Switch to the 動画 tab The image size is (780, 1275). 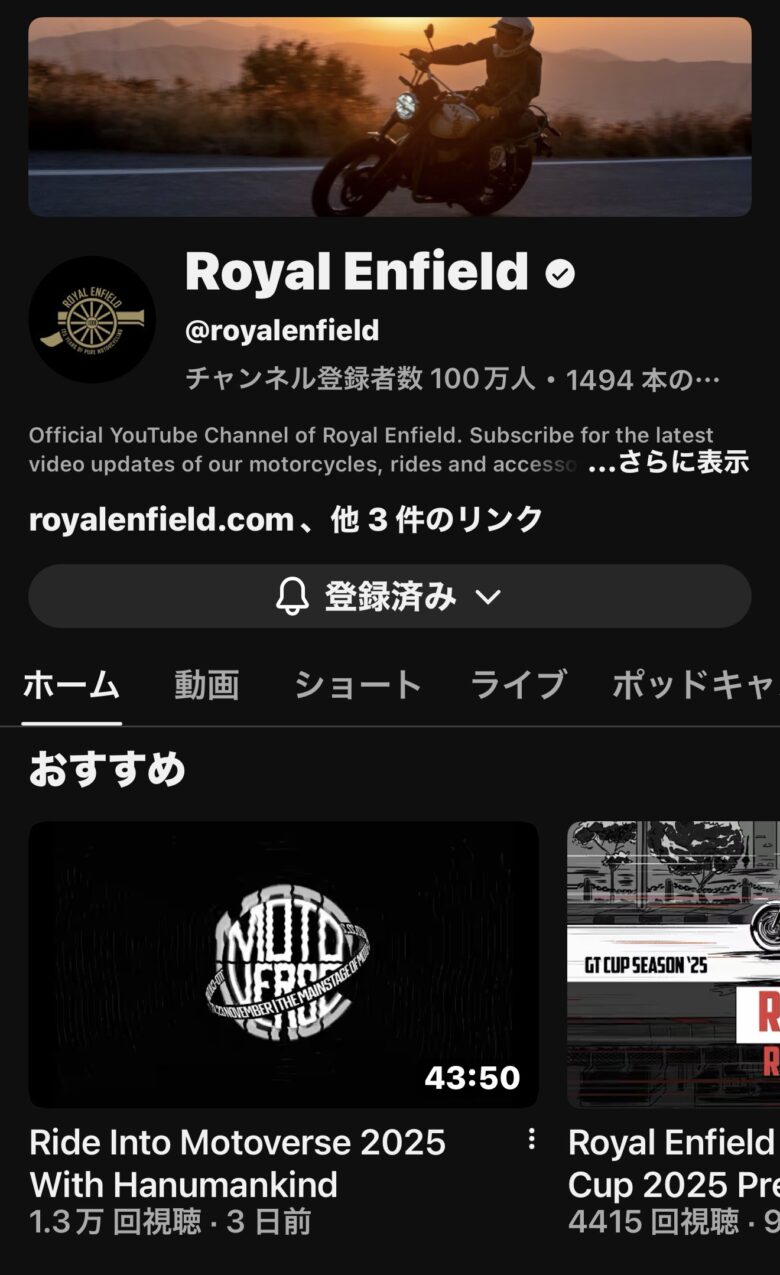click(206, 686)
